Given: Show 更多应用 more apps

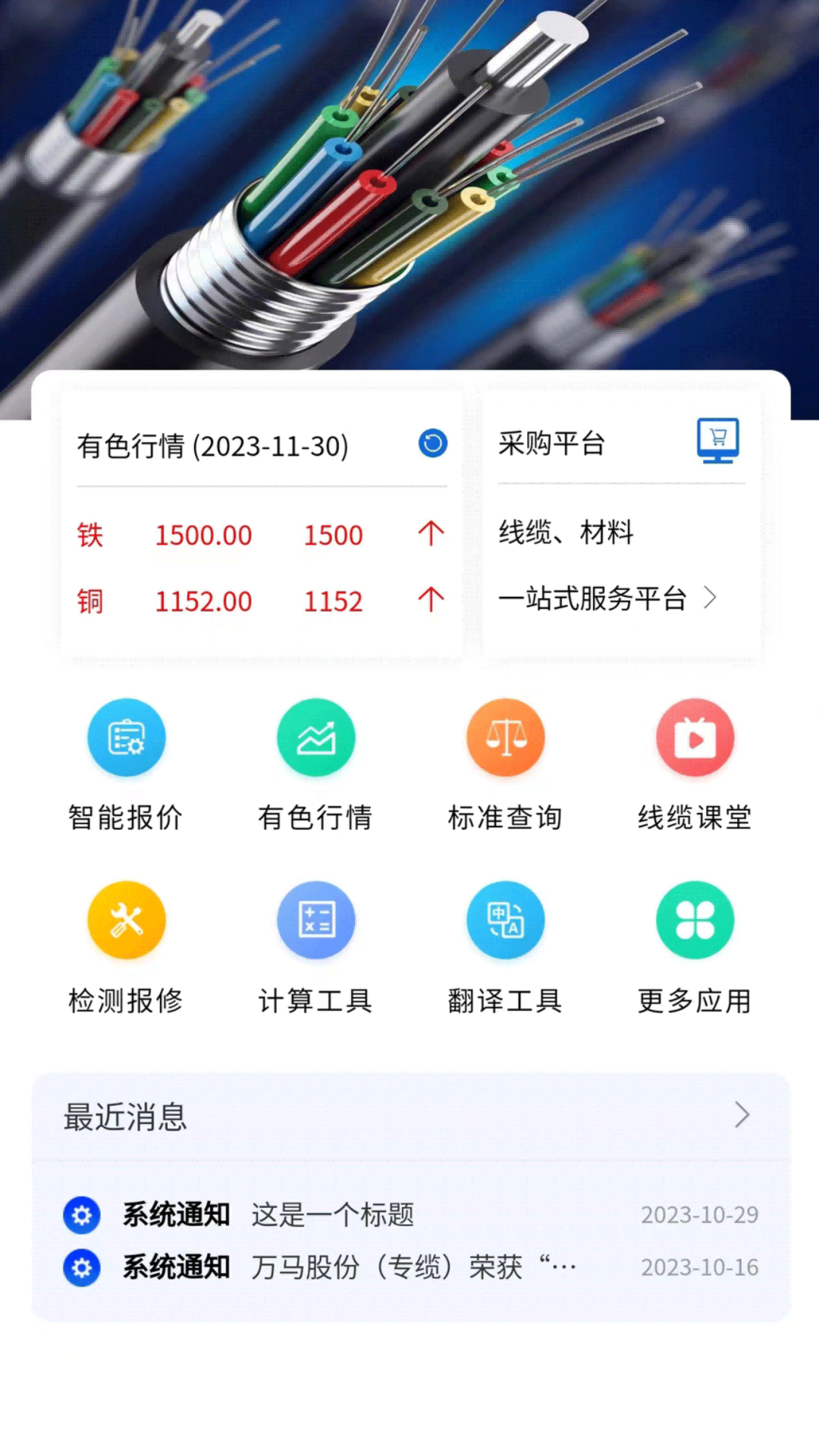Looking at the screenshot, I should (x=695, y=920).
